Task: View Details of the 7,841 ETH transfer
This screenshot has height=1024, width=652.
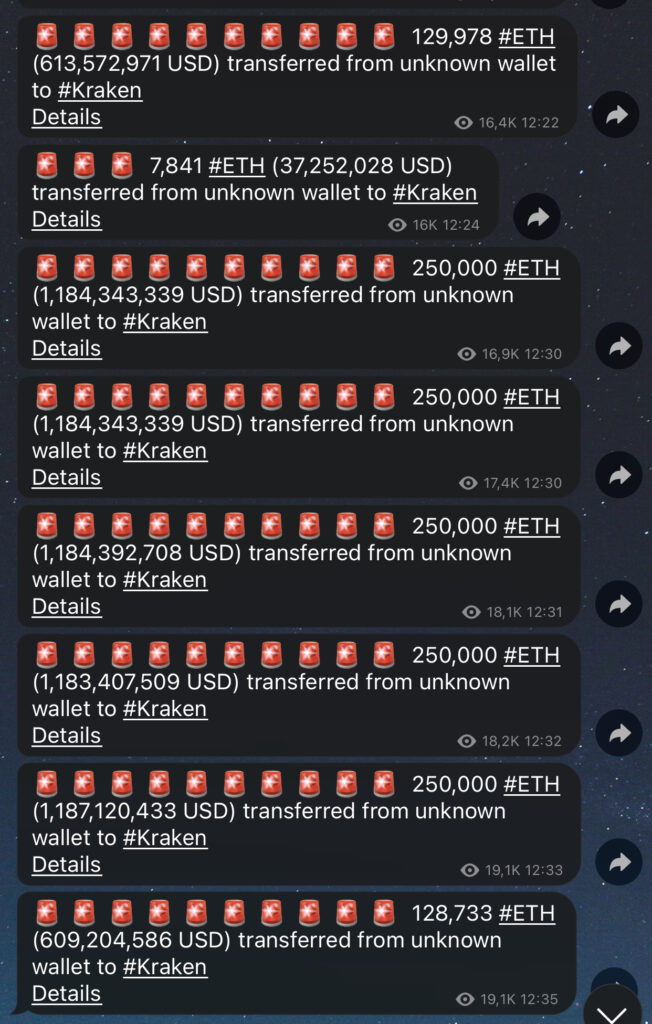Action: click(x=66, y=219)
